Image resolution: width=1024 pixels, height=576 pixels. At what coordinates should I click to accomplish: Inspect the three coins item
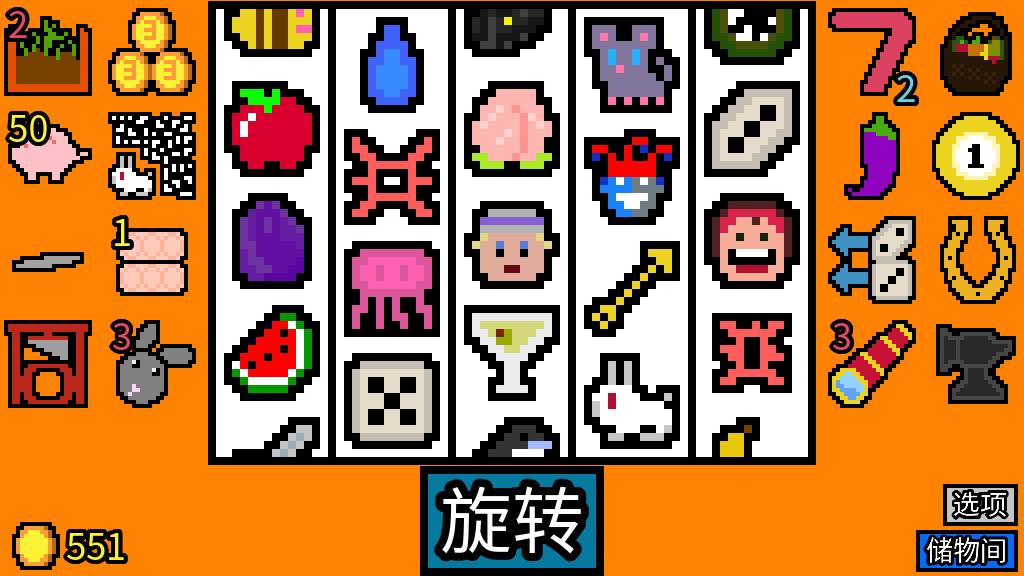click(x=152, y=55)
